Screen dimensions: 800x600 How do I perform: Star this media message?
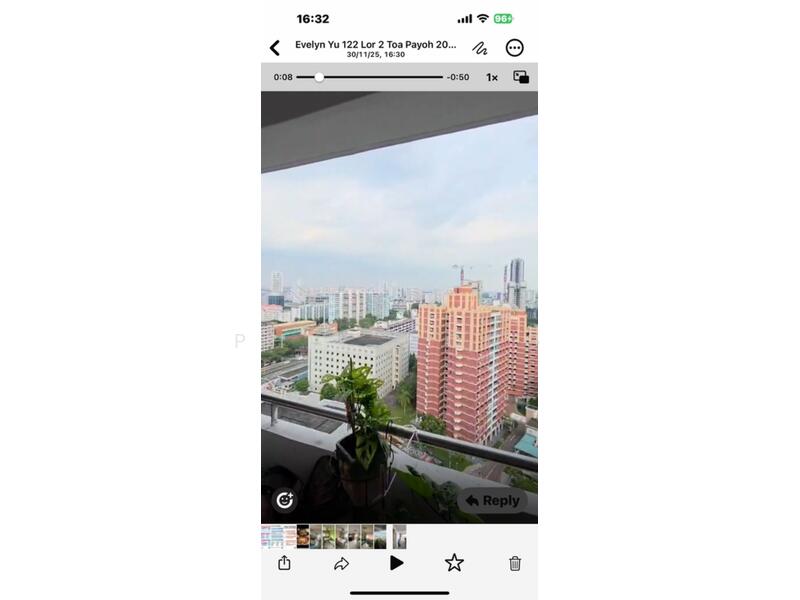(x=454, y=563)
